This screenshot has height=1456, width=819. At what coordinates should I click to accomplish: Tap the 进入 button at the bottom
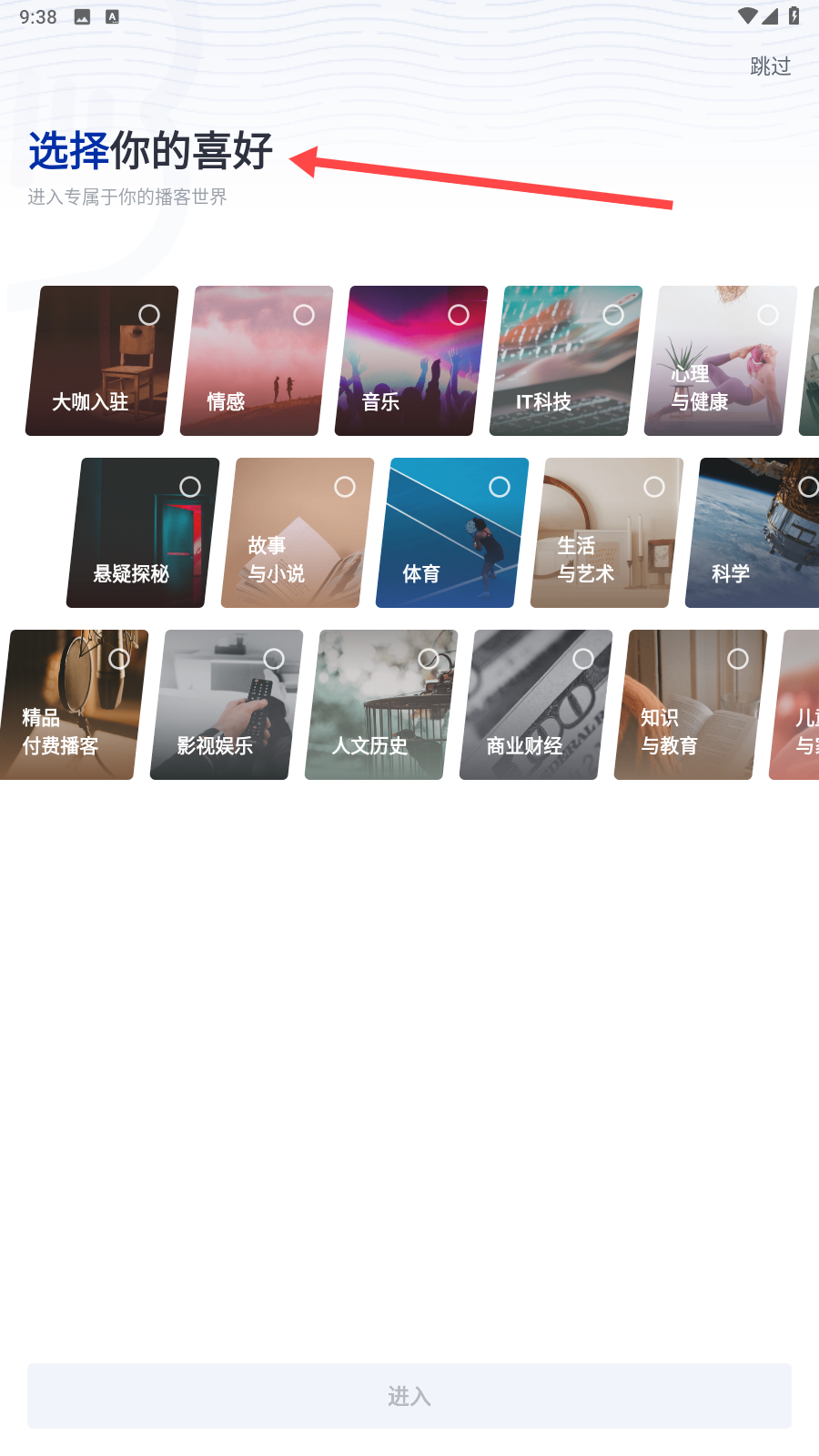[x=409, y=1396]
